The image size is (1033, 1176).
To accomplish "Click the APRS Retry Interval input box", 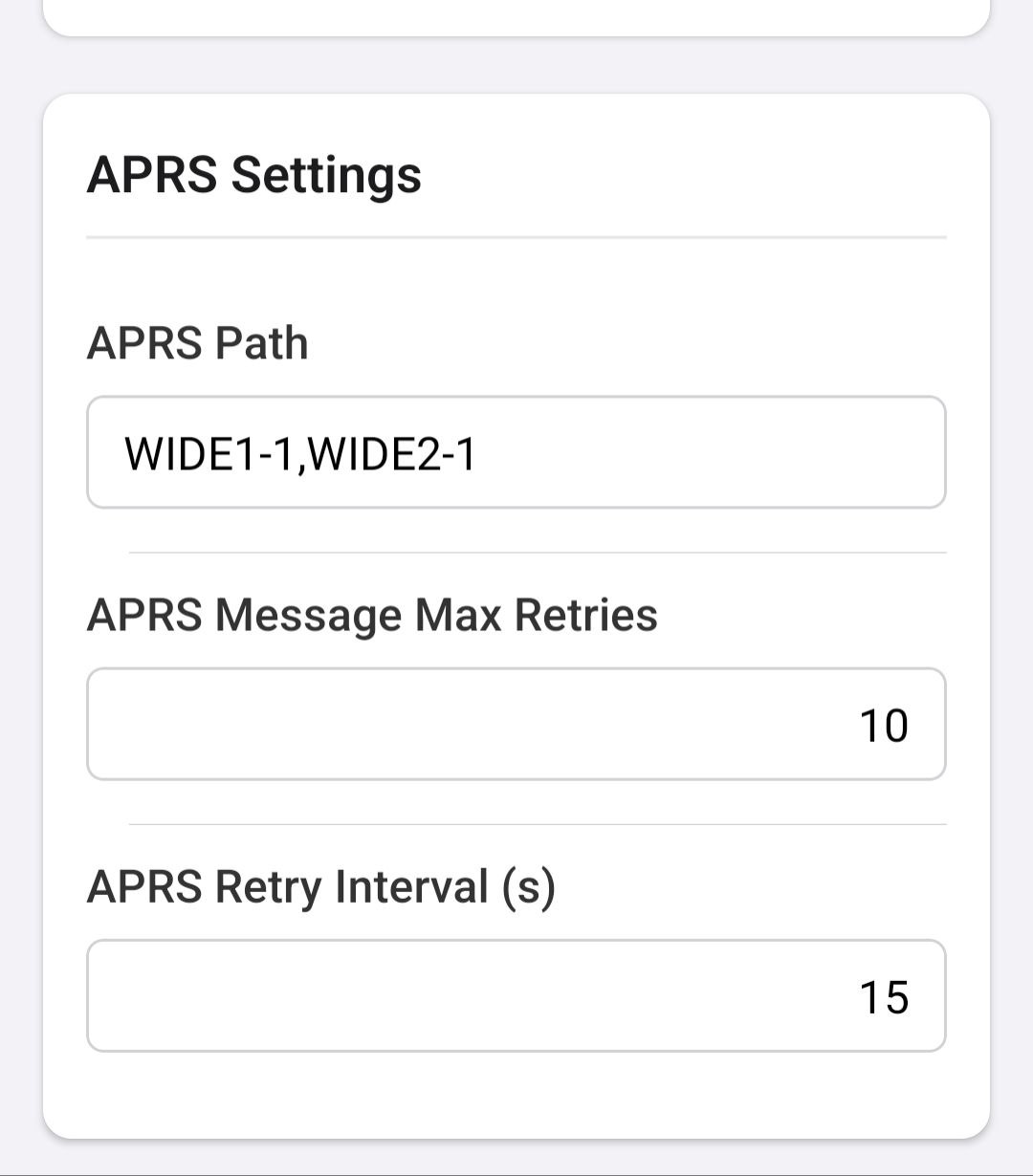I will [516, 995].
